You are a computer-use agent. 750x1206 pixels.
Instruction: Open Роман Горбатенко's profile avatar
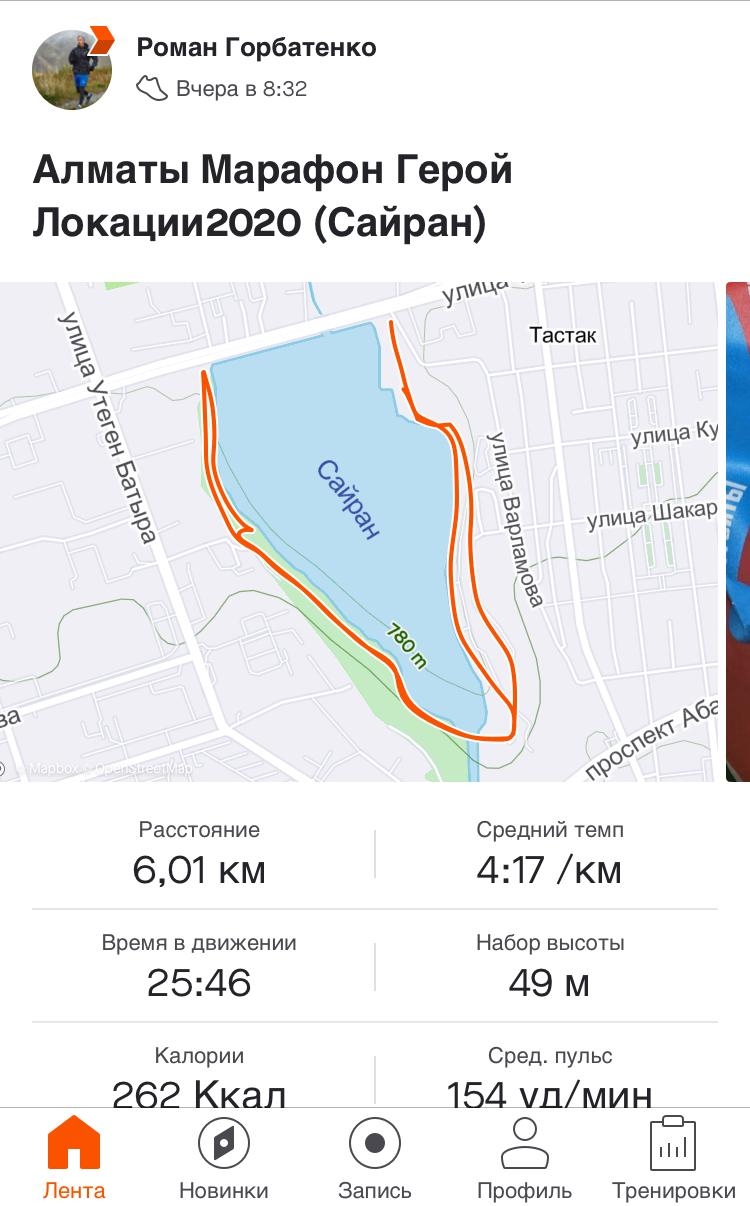click(72, 68)
